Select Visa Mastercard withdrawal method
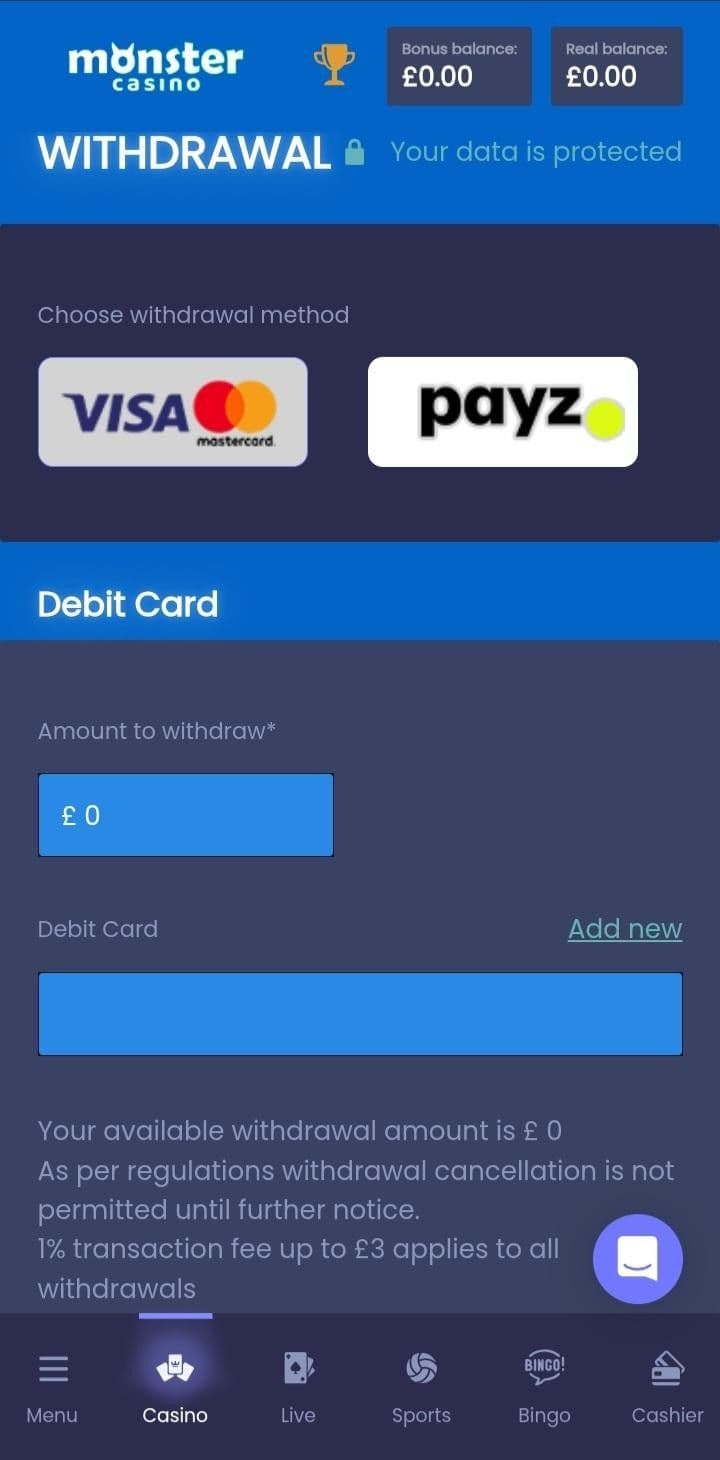Screen dimensions: 720x1460 click(x=173, y=412)
